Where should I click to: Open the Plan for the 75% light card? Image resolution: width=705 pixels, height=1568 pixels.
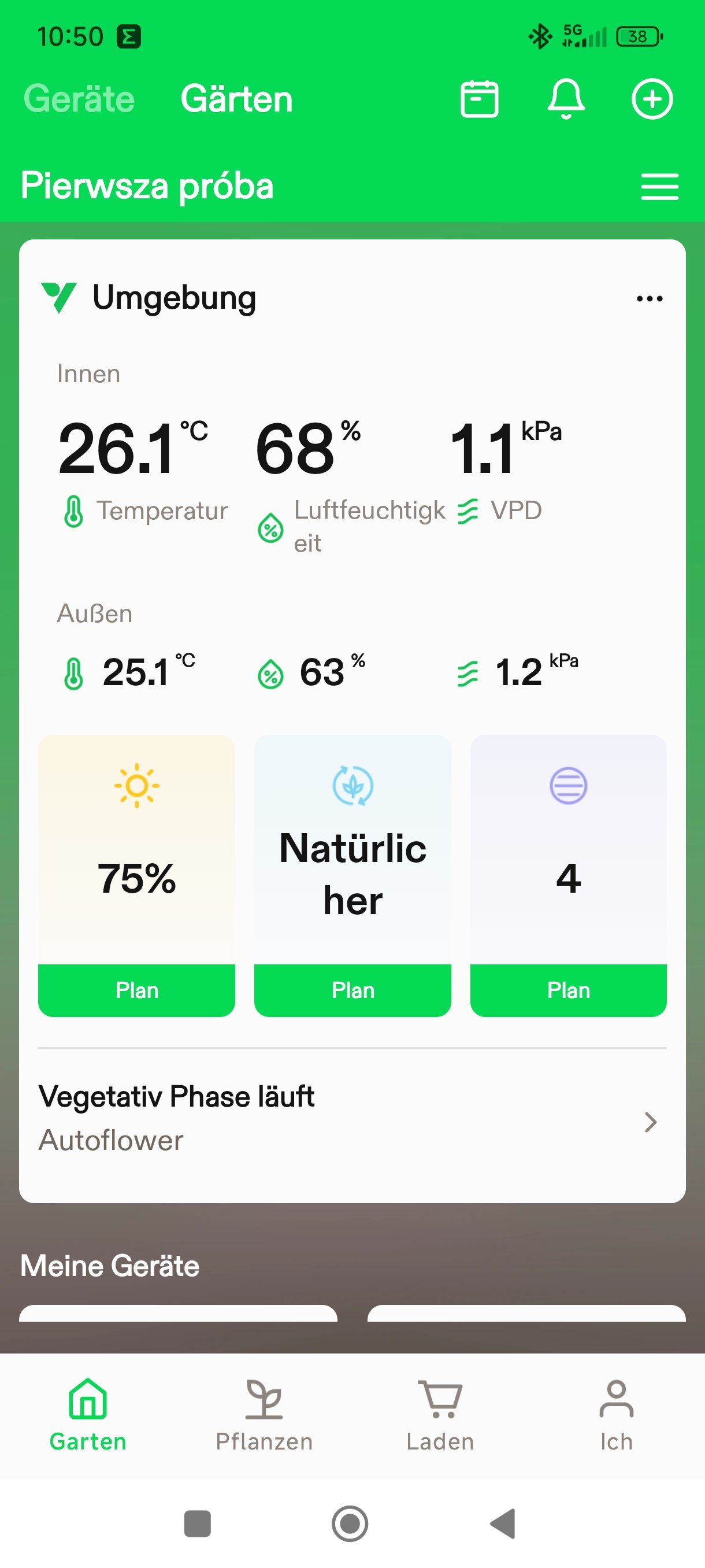(137, 990)
